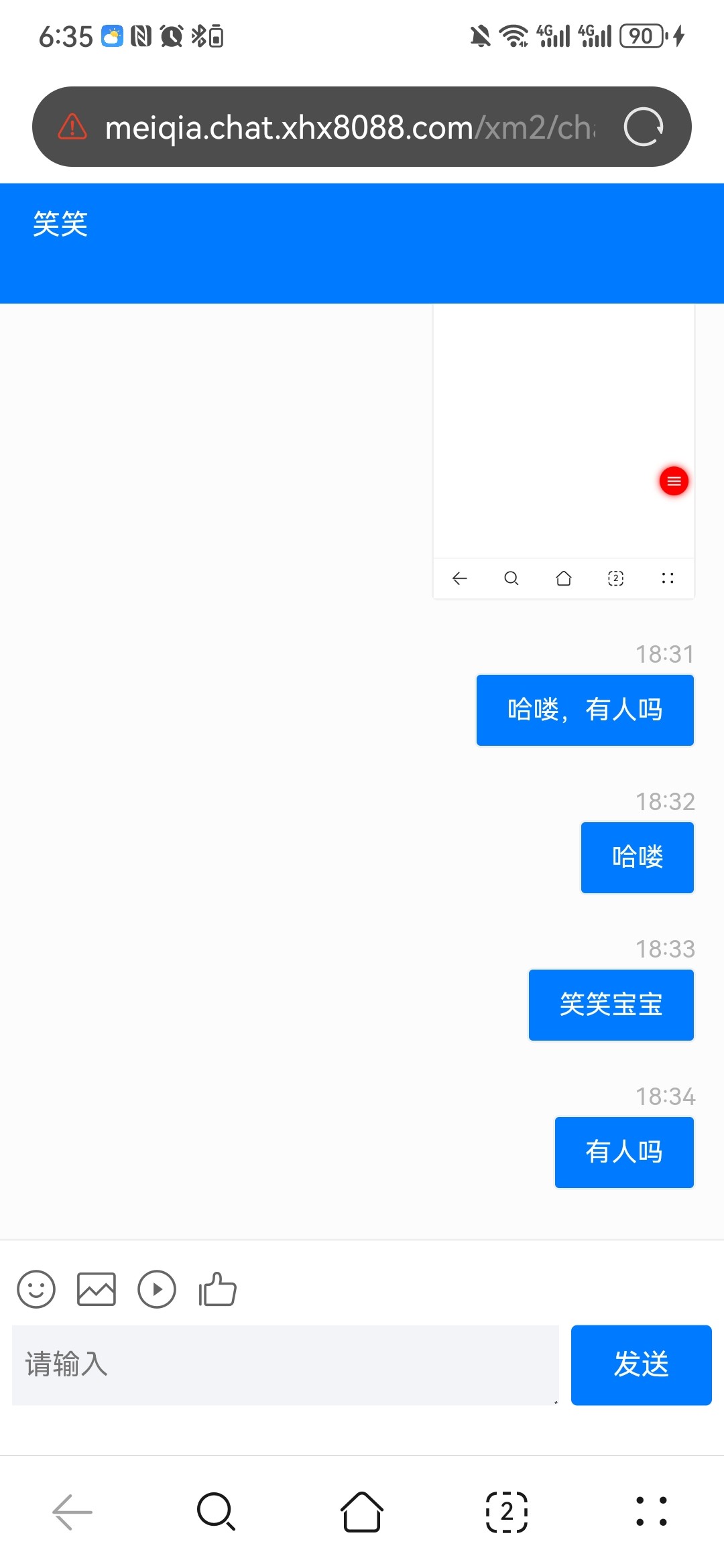
Task: Open the emoji picker
Action: 36,1289
